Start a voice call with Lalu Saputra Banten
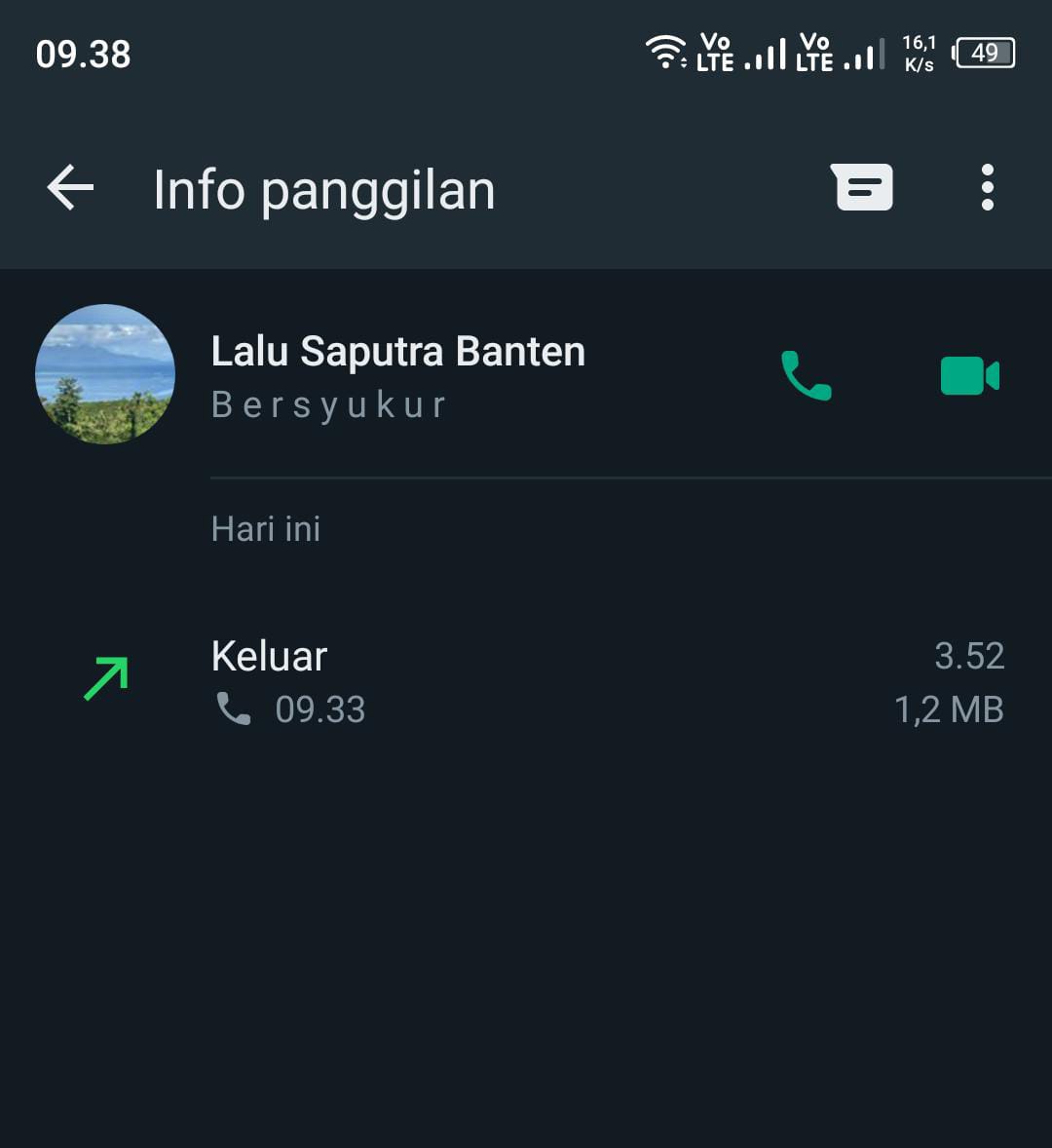This screenshot has width=1052, height=1148. (807, 375)
